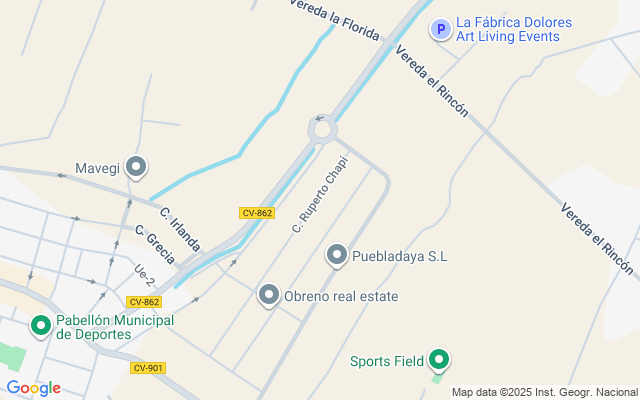
Task: Select the Mavegi place marker
Action: (x=136, y=168)
